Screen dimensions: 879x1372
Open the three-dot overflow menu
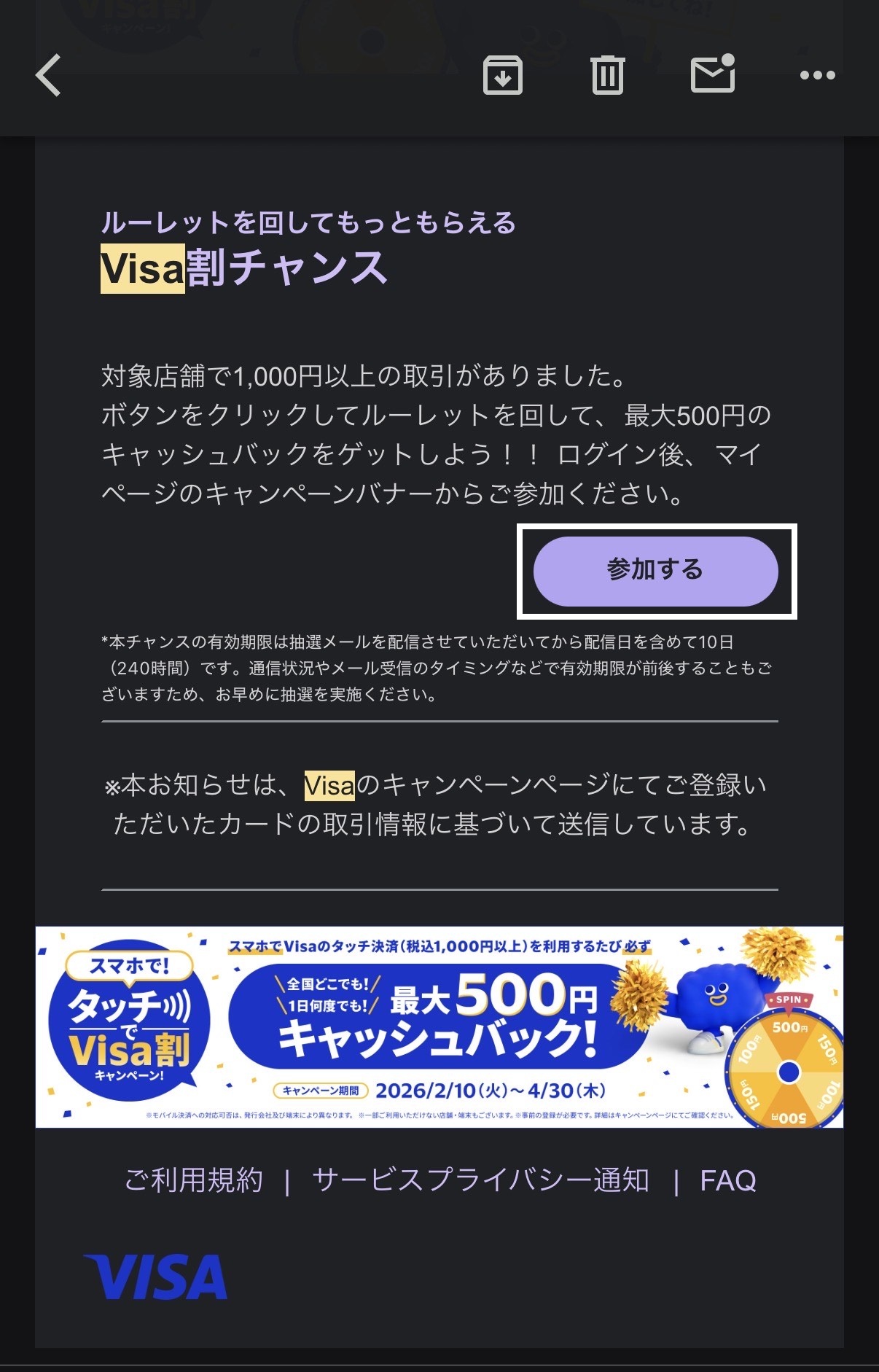coord(817,75)
